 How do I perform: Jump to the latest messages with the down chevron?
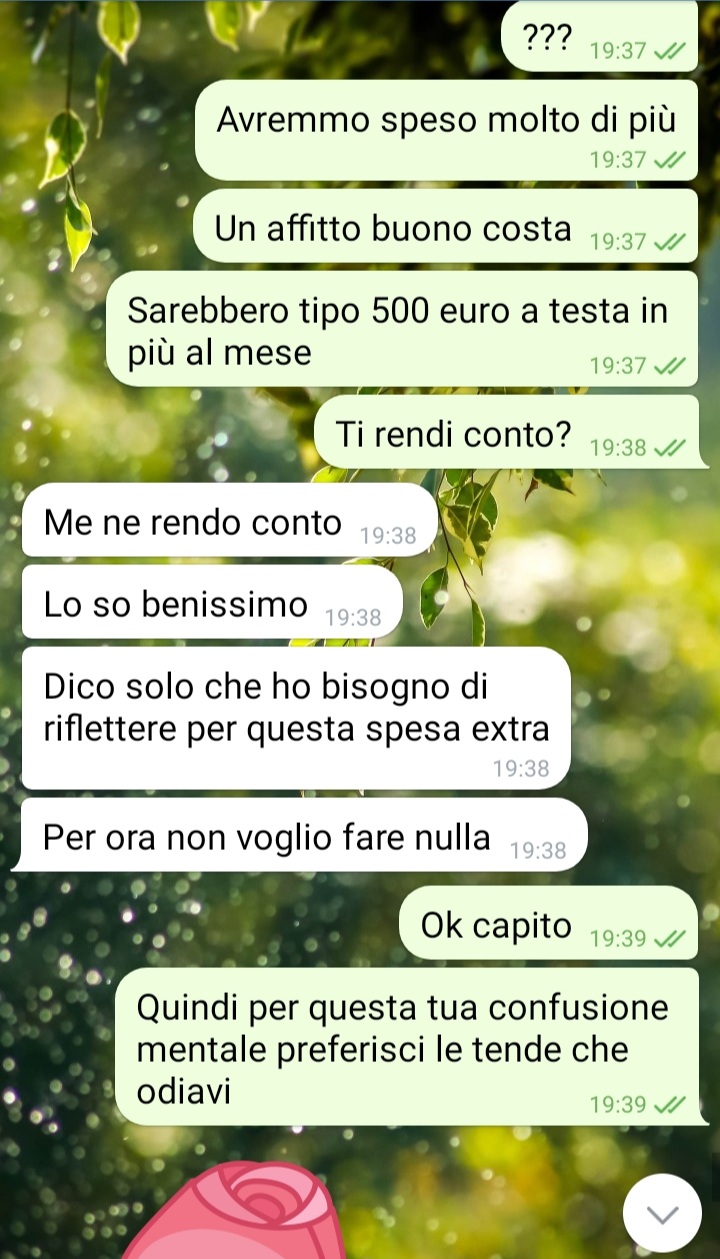tap(662, 1213)
